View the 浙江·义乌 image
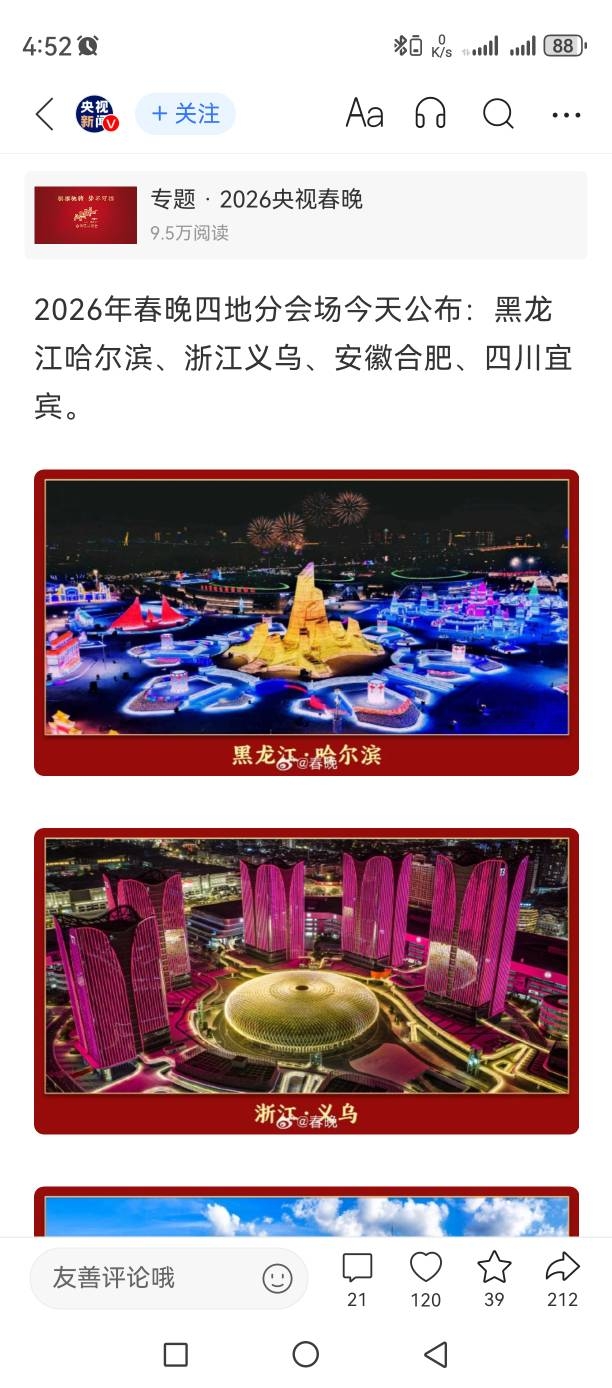 pos(306,980)
